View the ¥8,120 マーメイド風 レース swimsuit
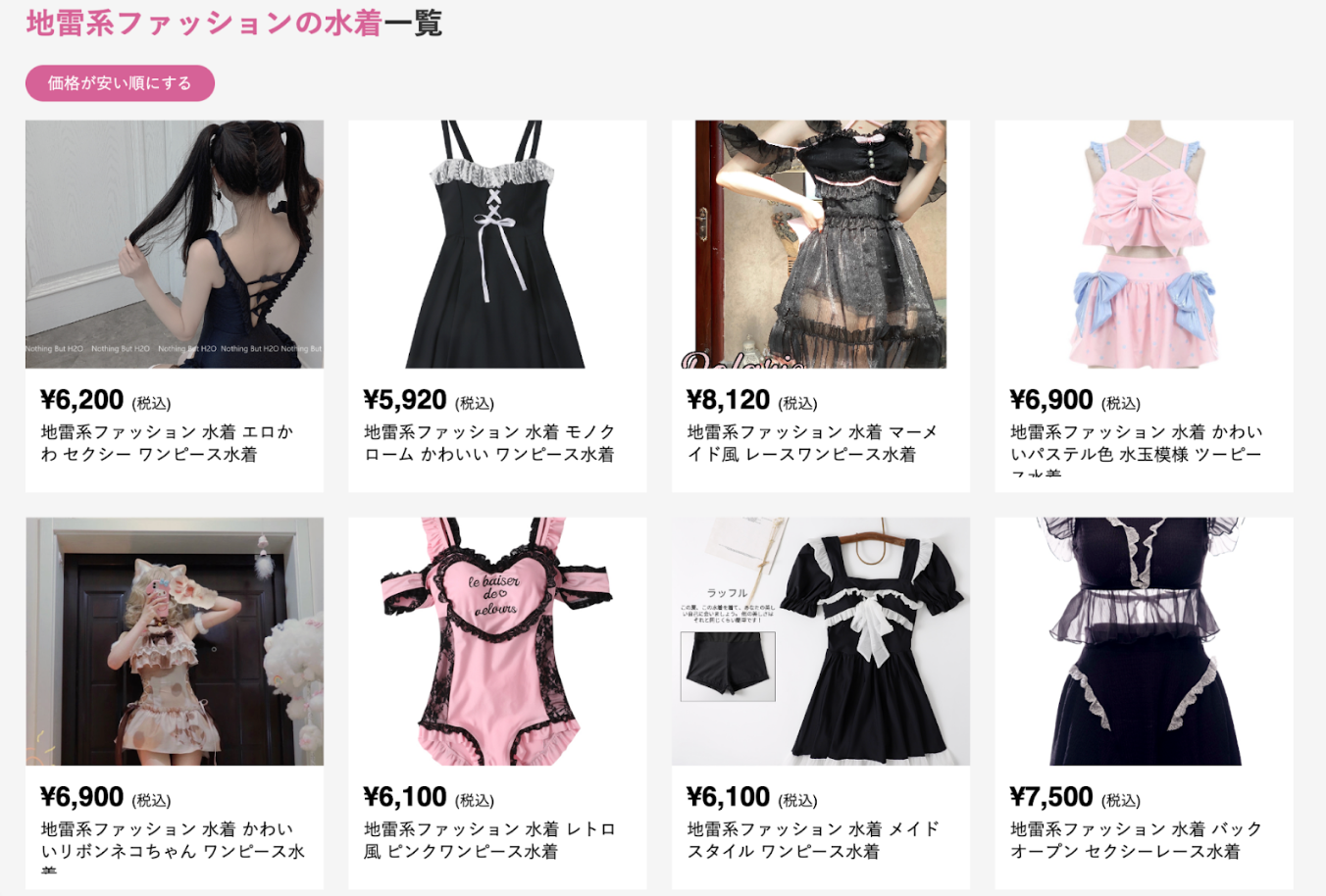The height and width of the screenshot is (896, 1326). click(x=821, y=306)
